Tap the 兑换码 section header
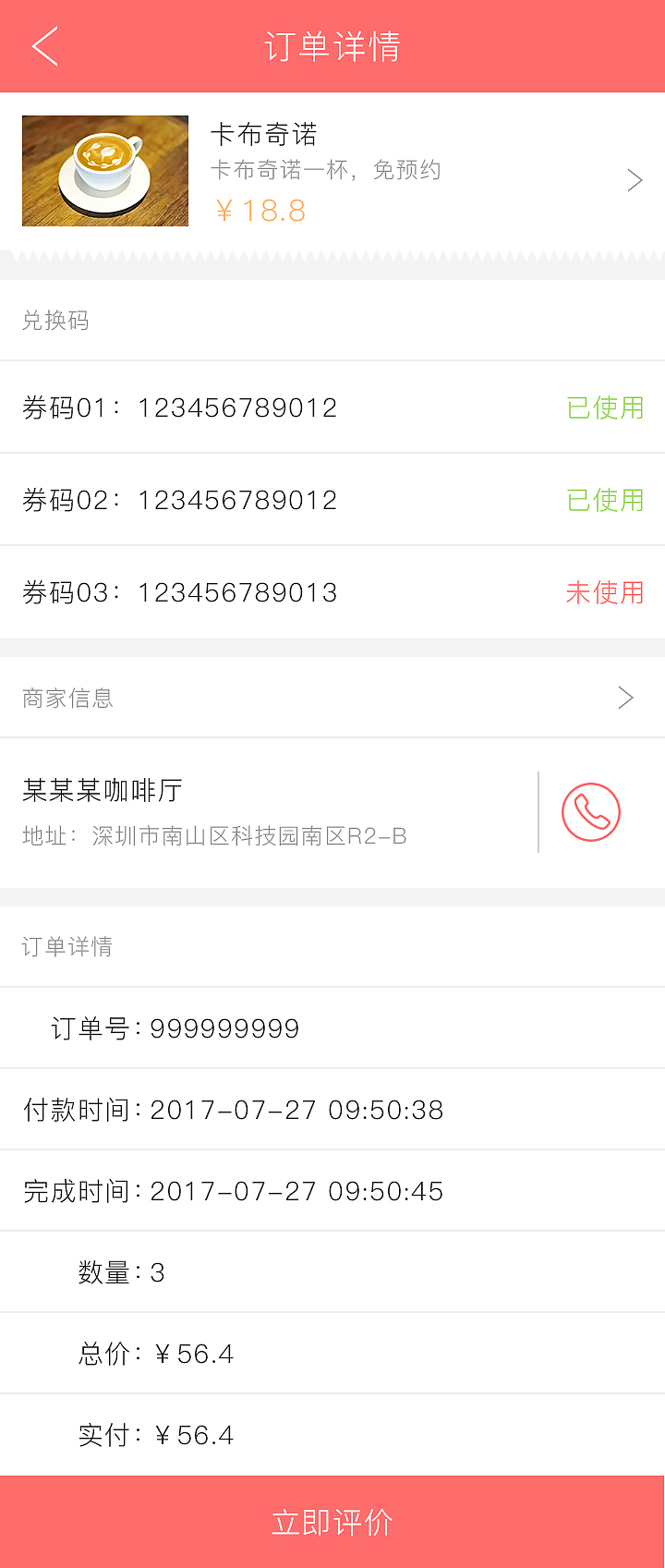Screen dimensions: 665x1568 click(x=55, y=321)
